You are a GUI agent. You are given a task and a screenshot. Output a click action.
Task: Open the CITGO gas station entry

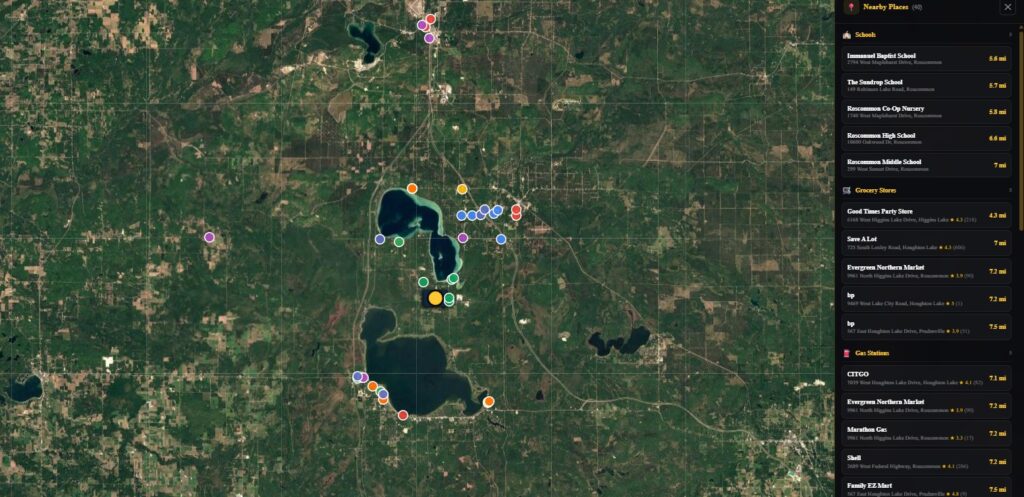[926, 378]
